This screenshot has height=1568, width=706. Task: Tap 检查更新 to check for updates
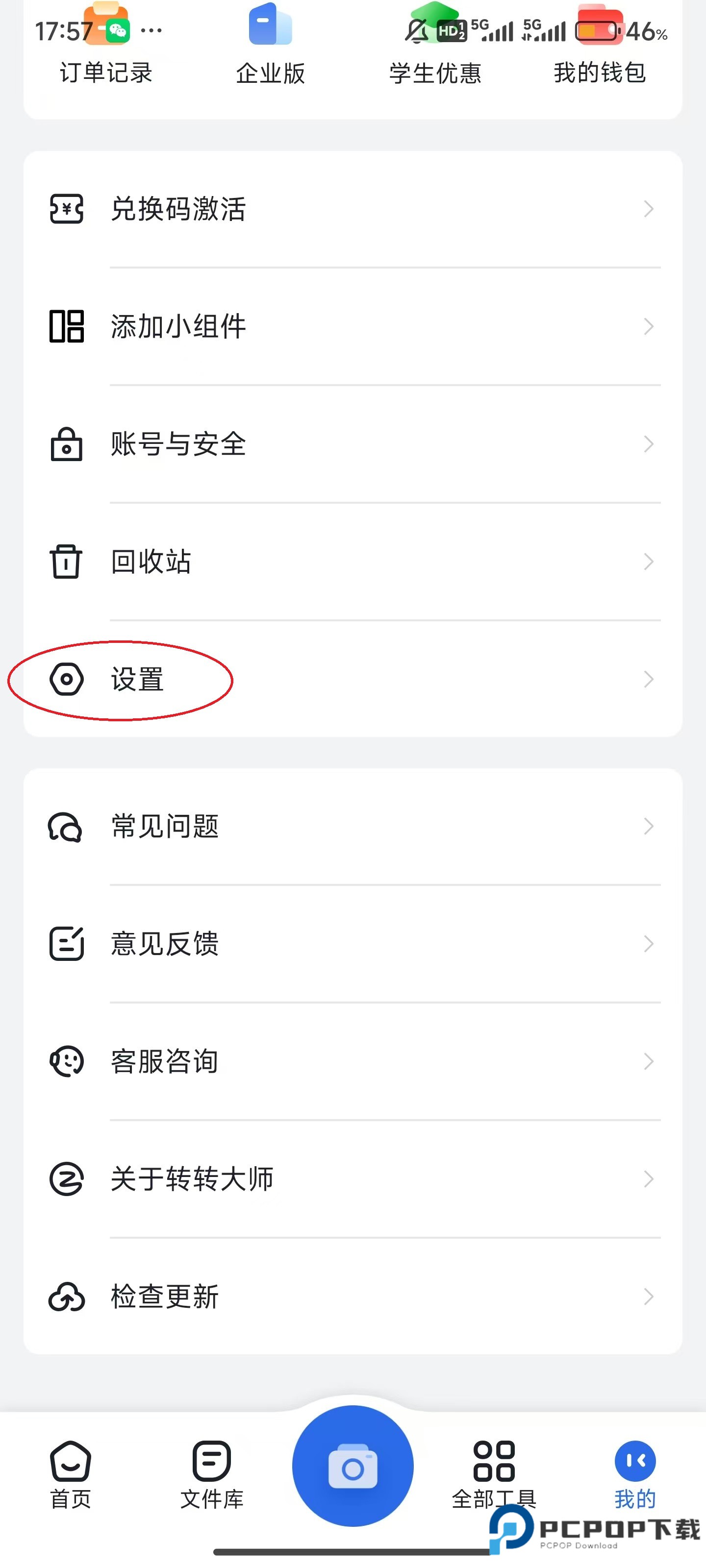pyautogui.click(x=353, y=1296)
